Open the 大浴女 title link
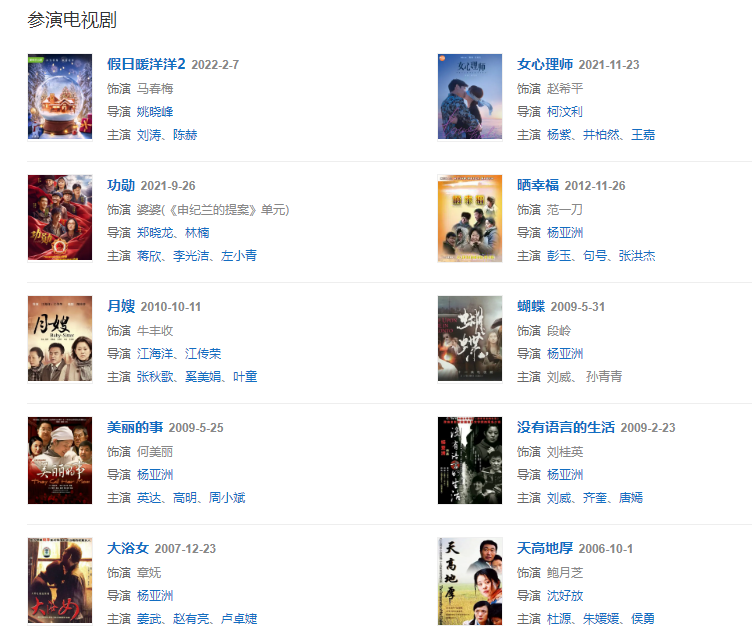Viewport: 752px width, 640px height. tap(128, 548)
